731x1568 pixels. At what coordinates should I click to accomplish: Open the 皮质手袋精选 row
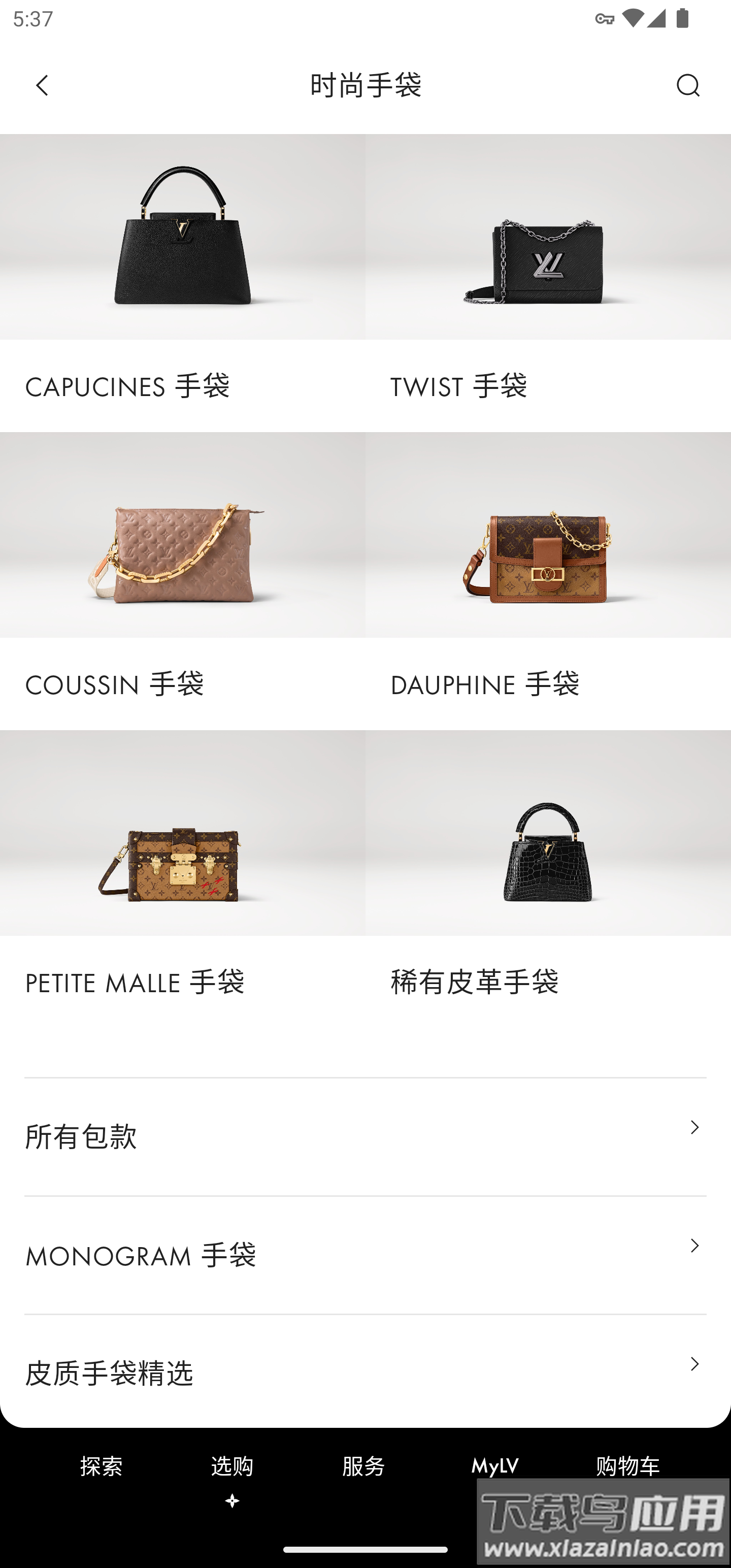[x=365, y=1373]
